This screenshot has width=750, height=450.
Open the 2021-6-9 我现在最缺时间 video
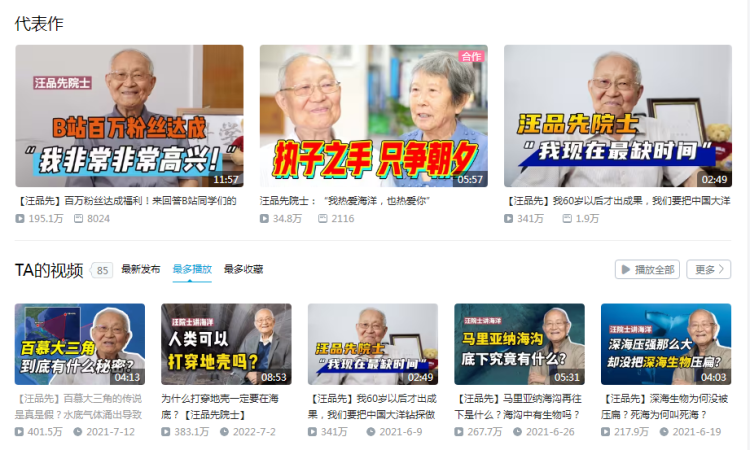(x=372, y=344)
